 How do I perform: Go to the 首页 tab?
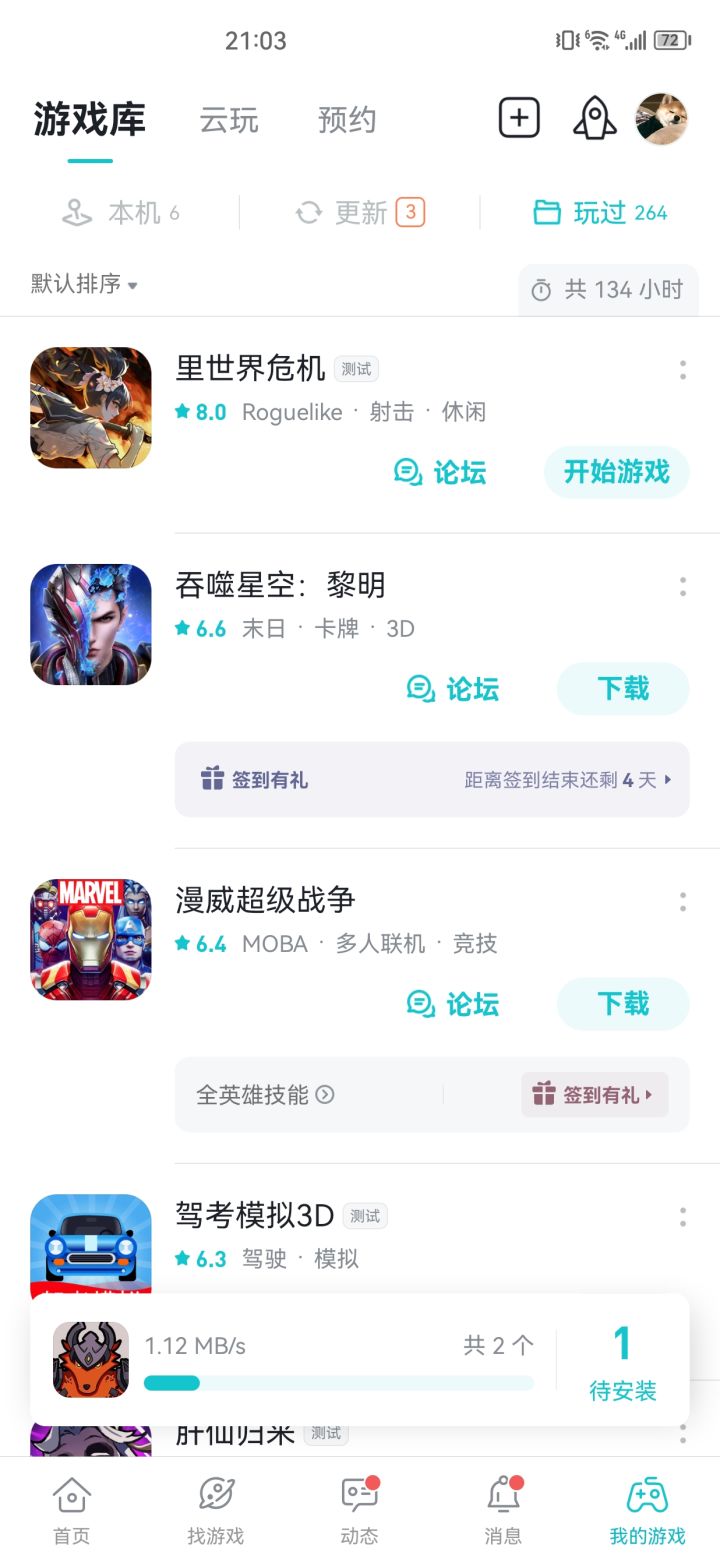[x=71, y=1510]
